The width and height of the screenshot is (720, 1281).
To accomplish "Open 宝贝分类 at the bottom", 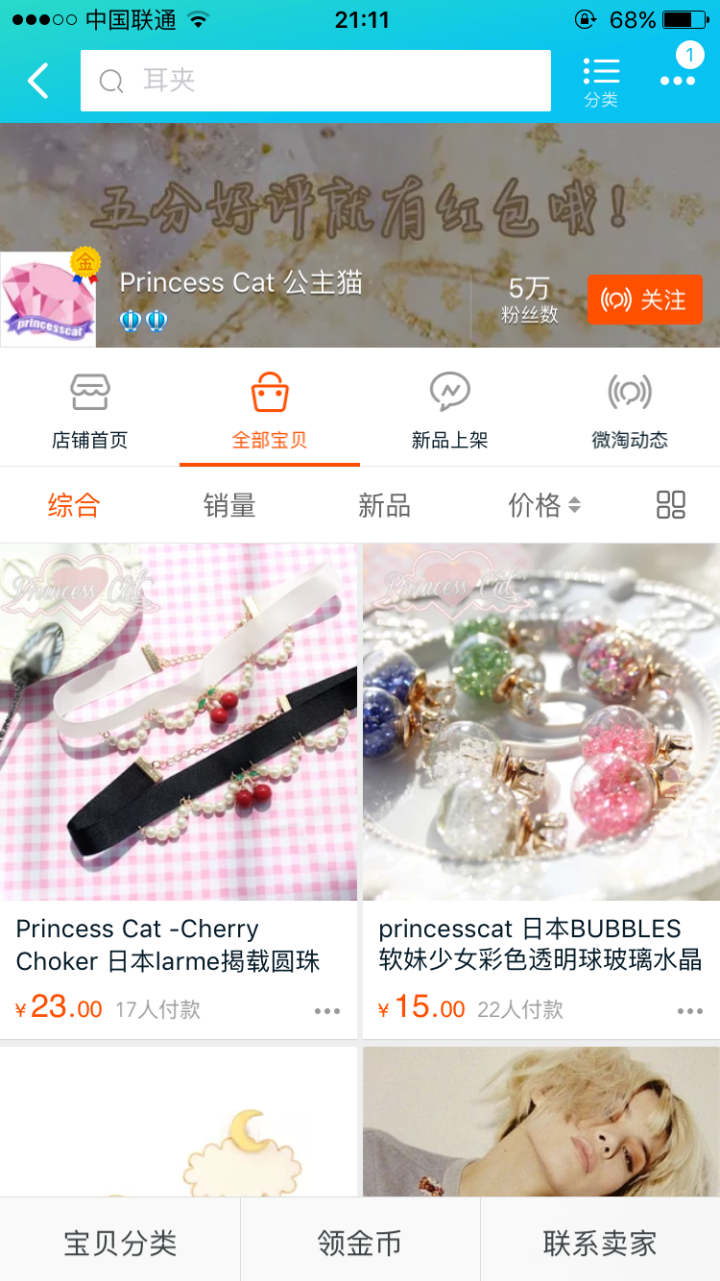I will 120,1243.
